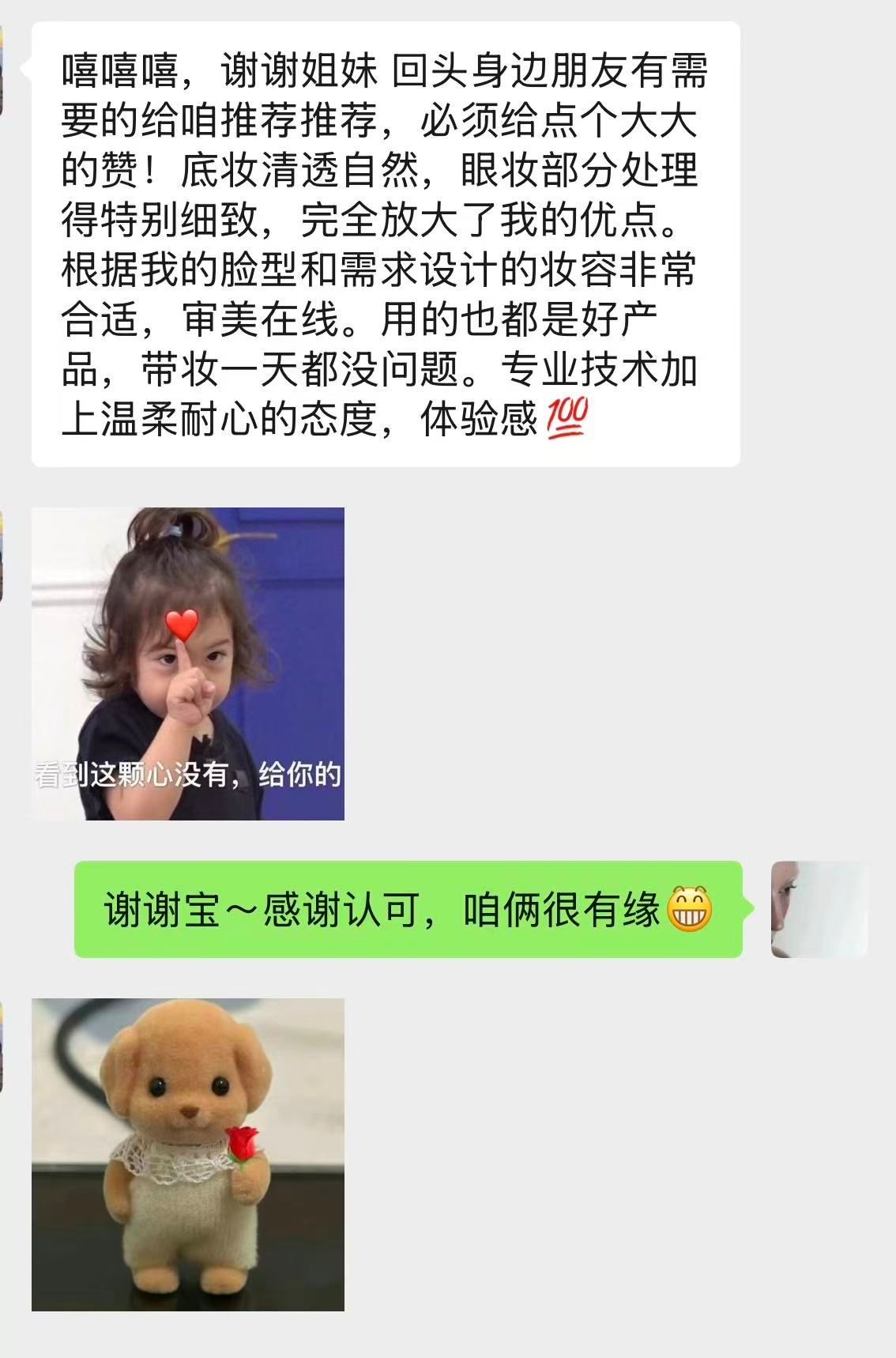Open the child sticker with red heart
This screenshot has width=896, height=1358.
(x=188, y=663)
